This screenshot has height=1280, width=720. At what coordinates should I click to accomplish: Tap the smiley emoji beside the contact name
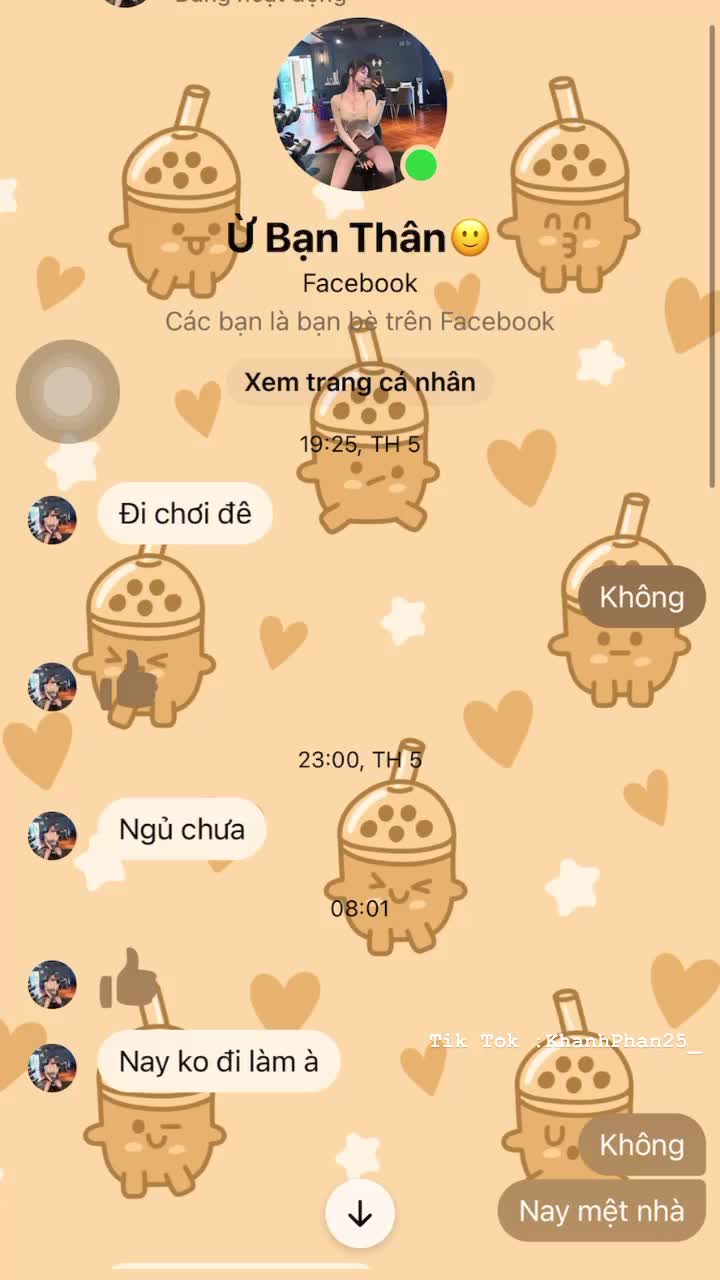(x=470, y=237)
